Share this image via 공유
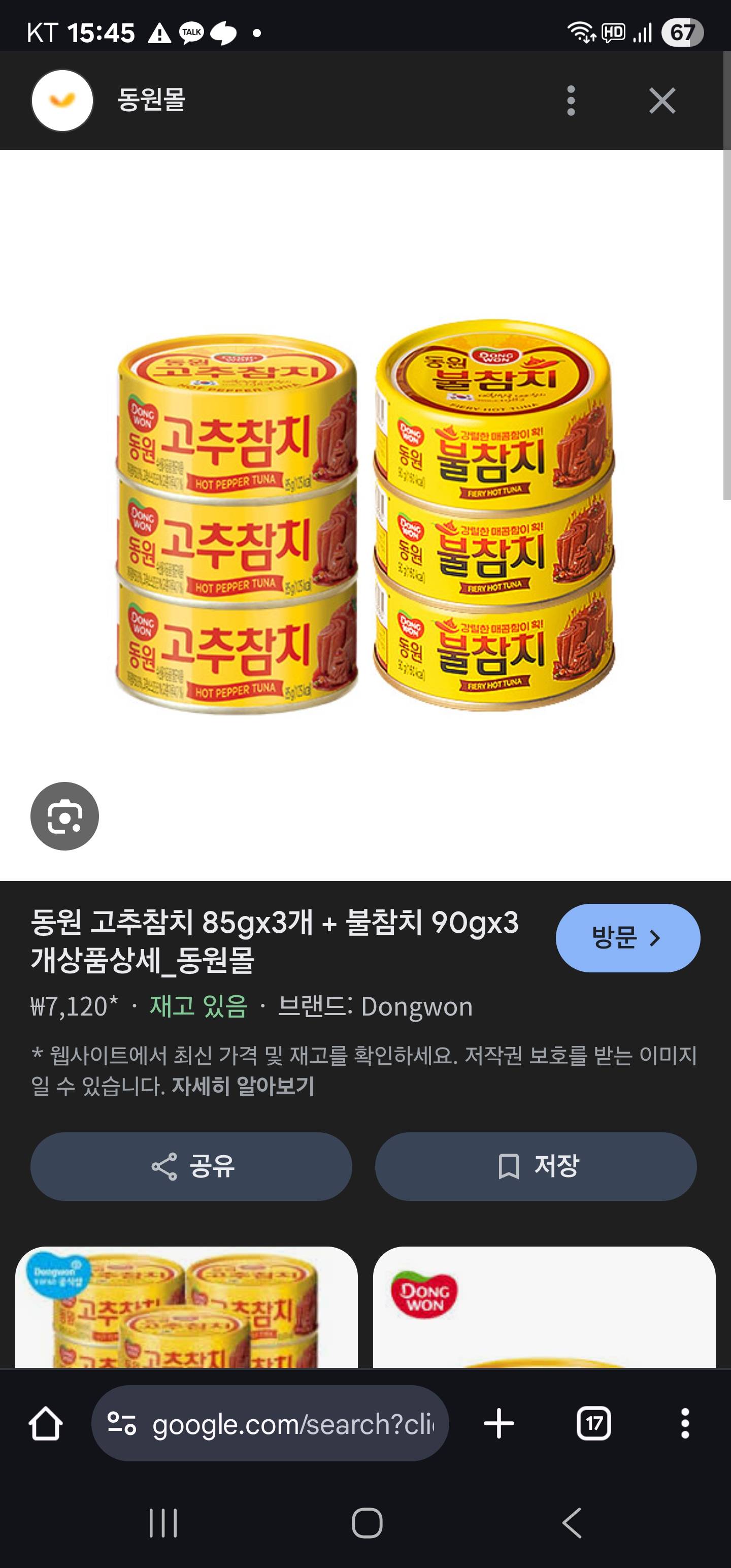731x1568 pixels. [x=191, y=1166]
